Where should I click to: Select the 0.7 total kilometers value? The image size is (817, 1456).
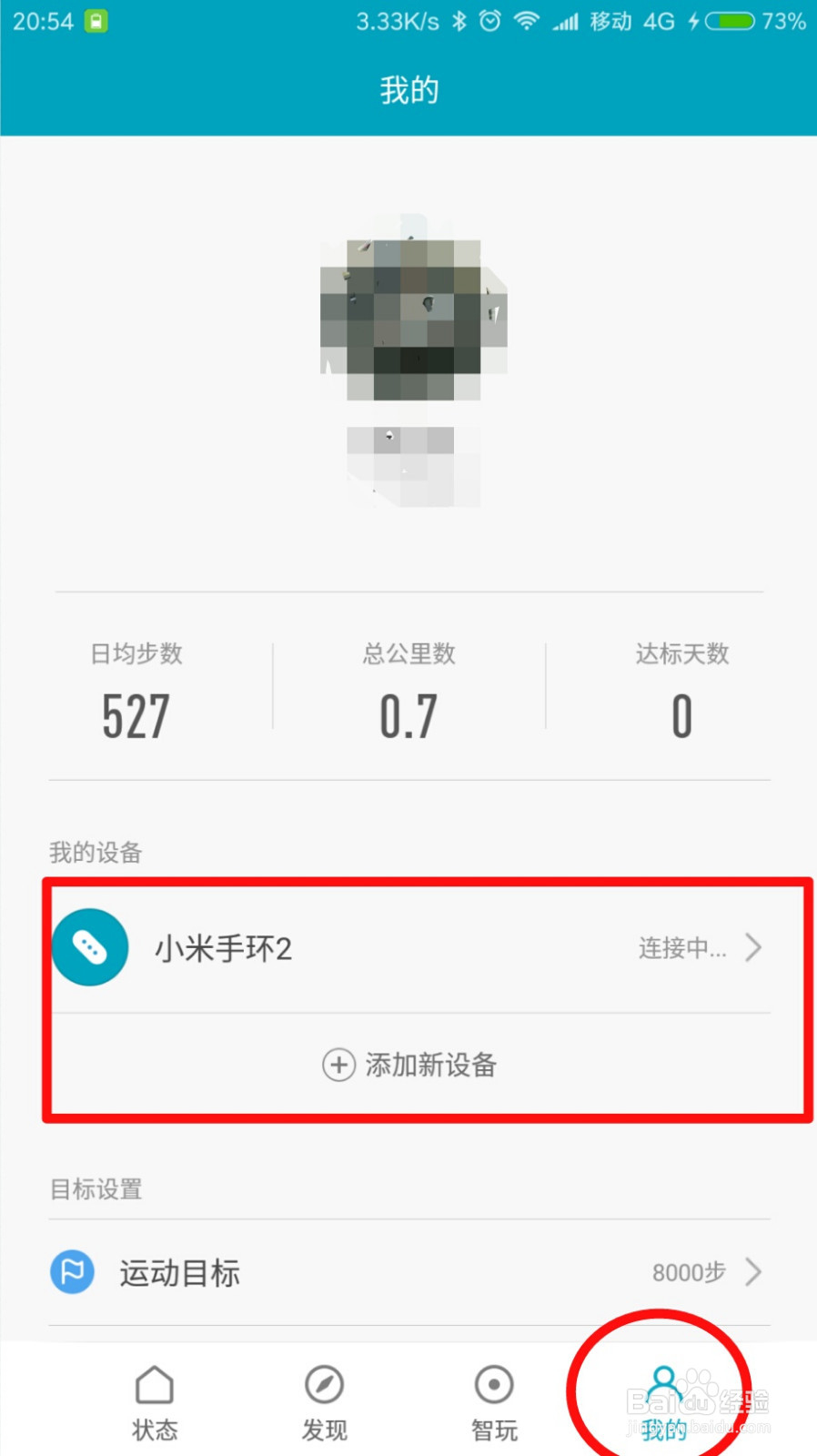[408, 714]
